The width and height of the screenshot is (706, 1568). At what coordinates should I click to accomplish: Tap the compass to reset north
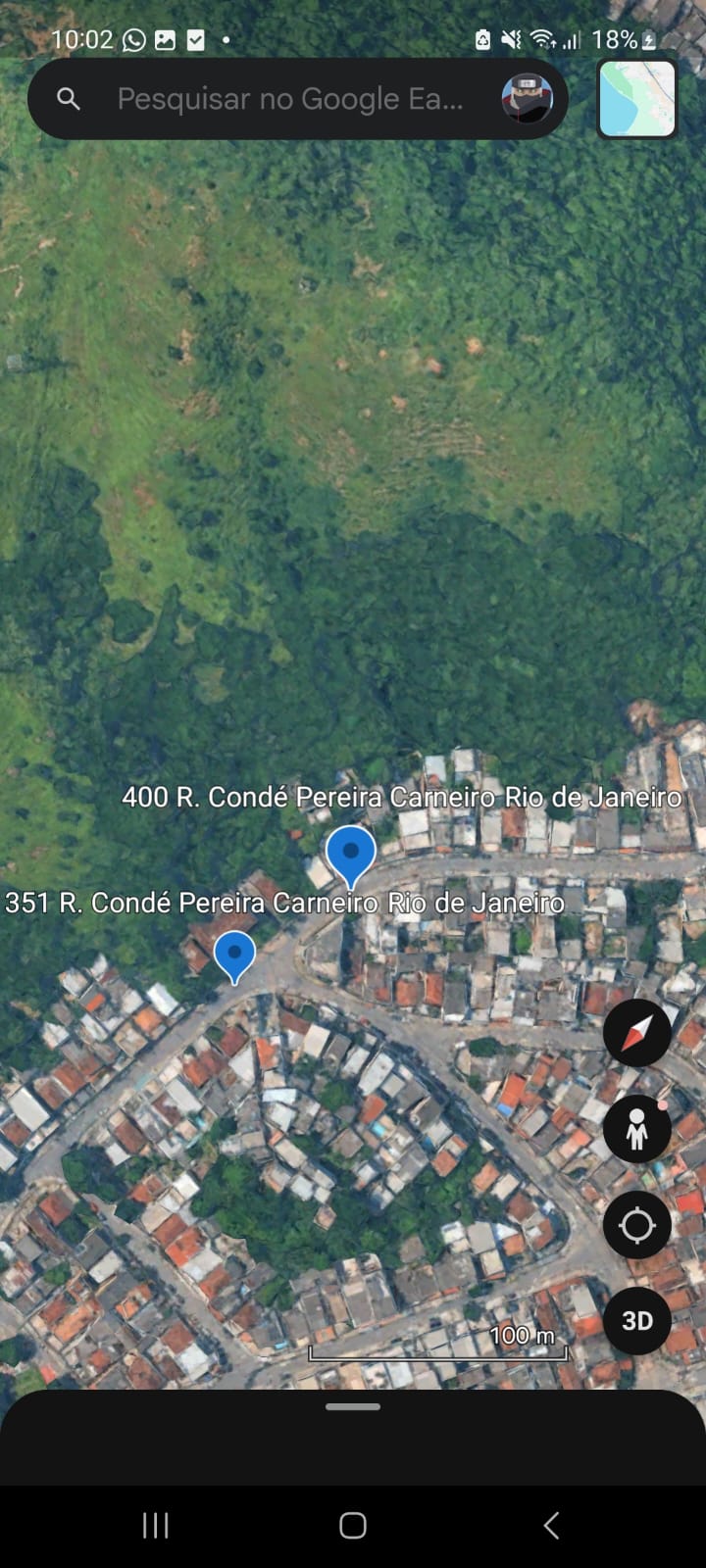tap(637, 1032)
